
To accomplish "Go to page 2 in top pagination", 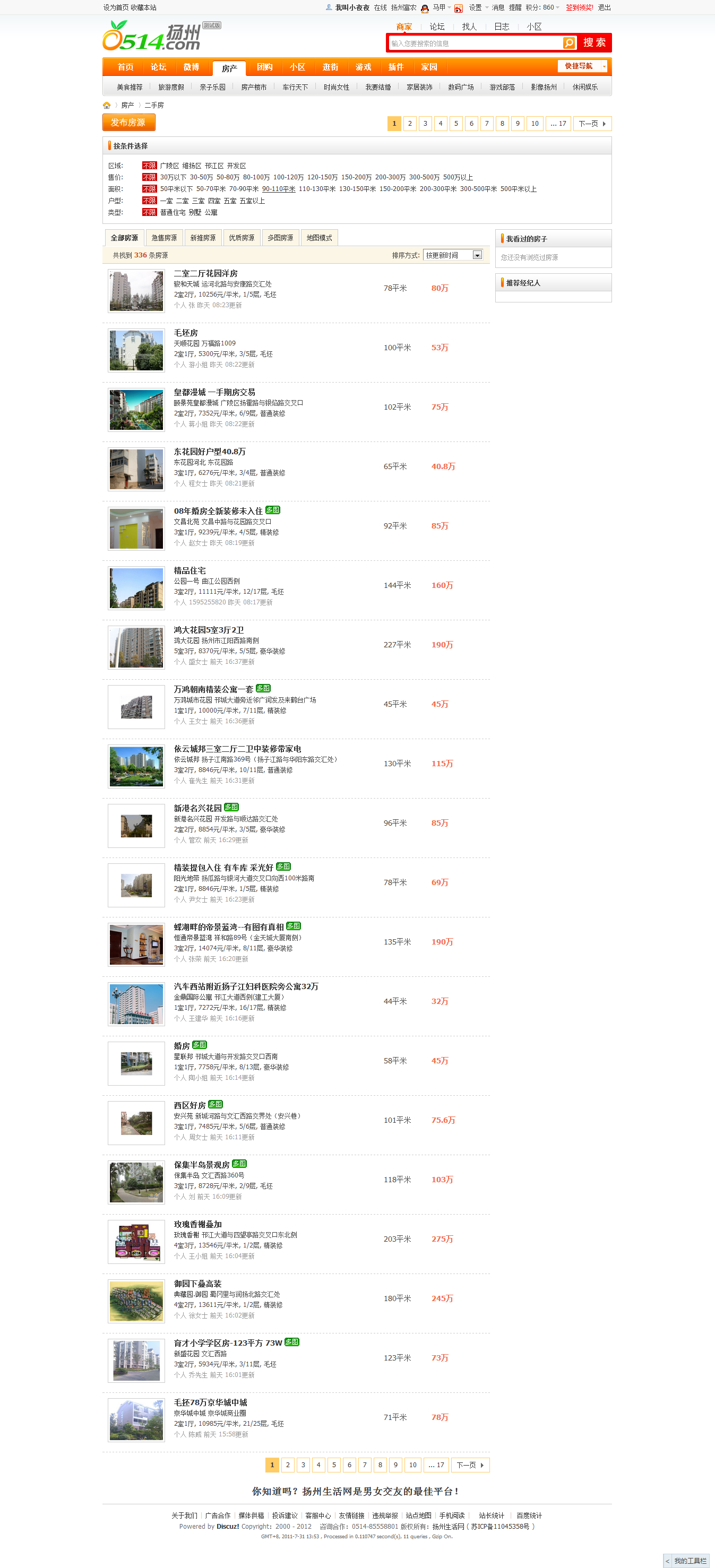I will [410, 124].
